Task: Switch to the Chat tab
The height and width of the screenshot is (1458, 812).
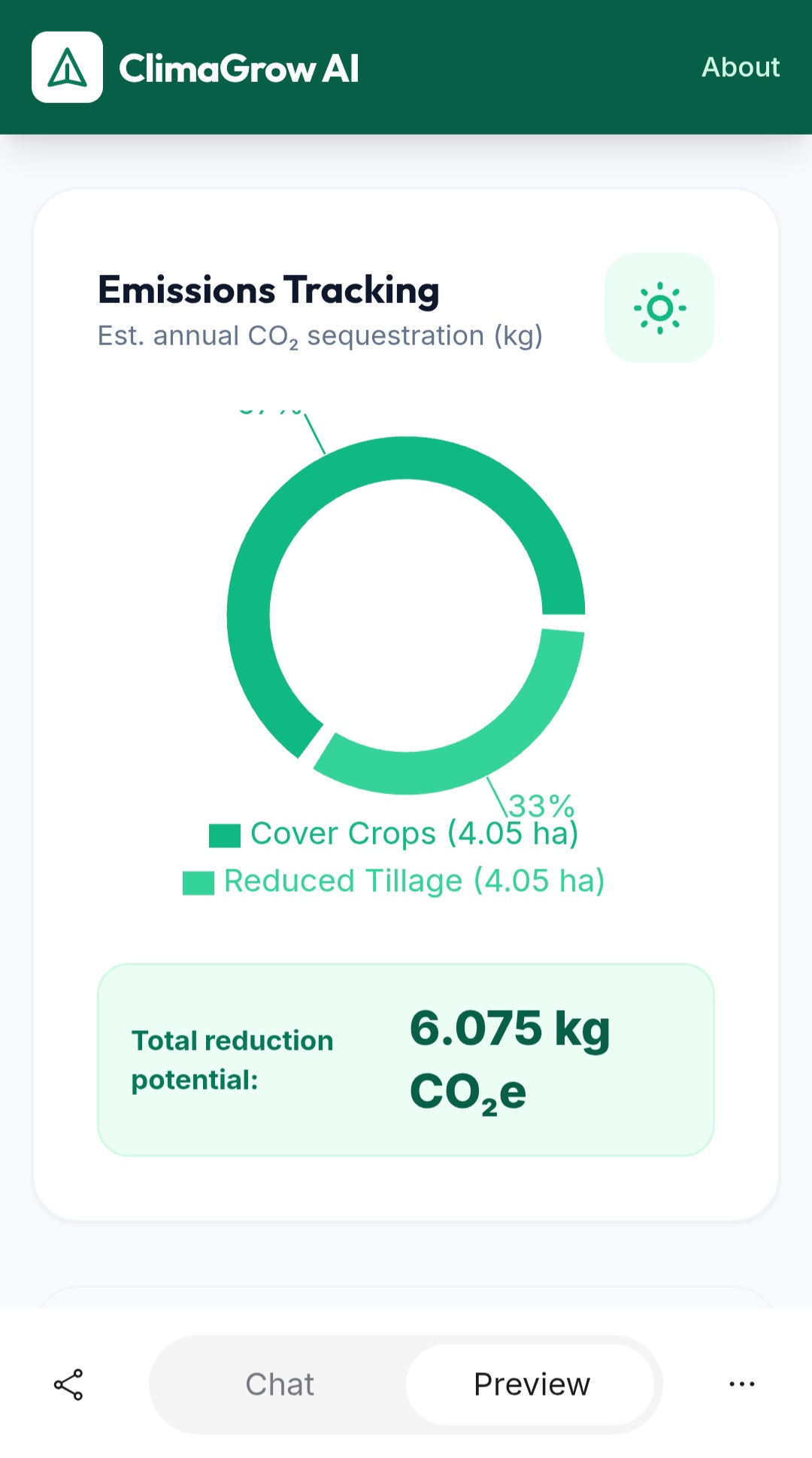Action: tap(280, 1384)
